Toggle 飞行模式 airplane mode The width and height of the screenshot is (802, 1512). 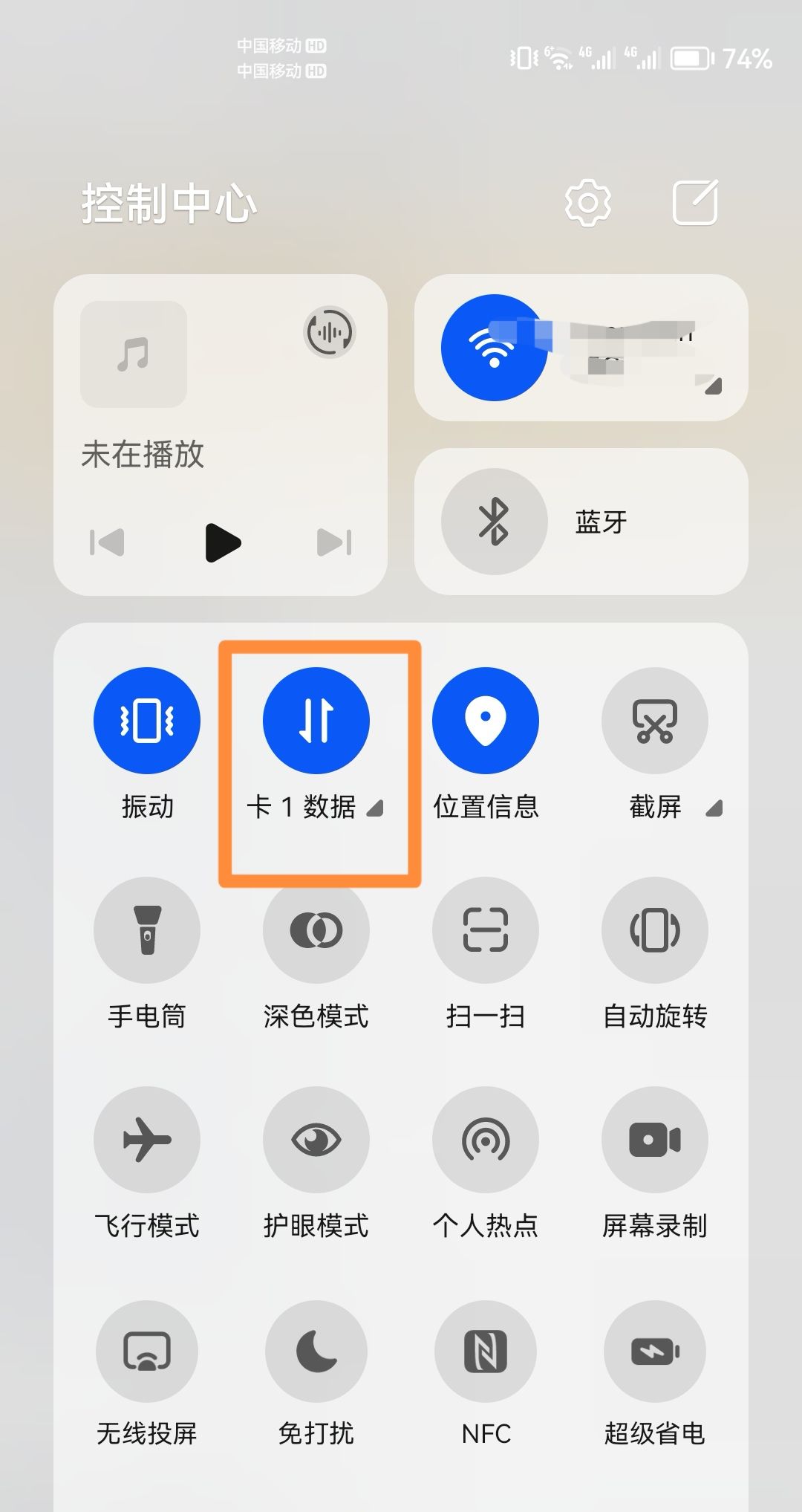146,1141
